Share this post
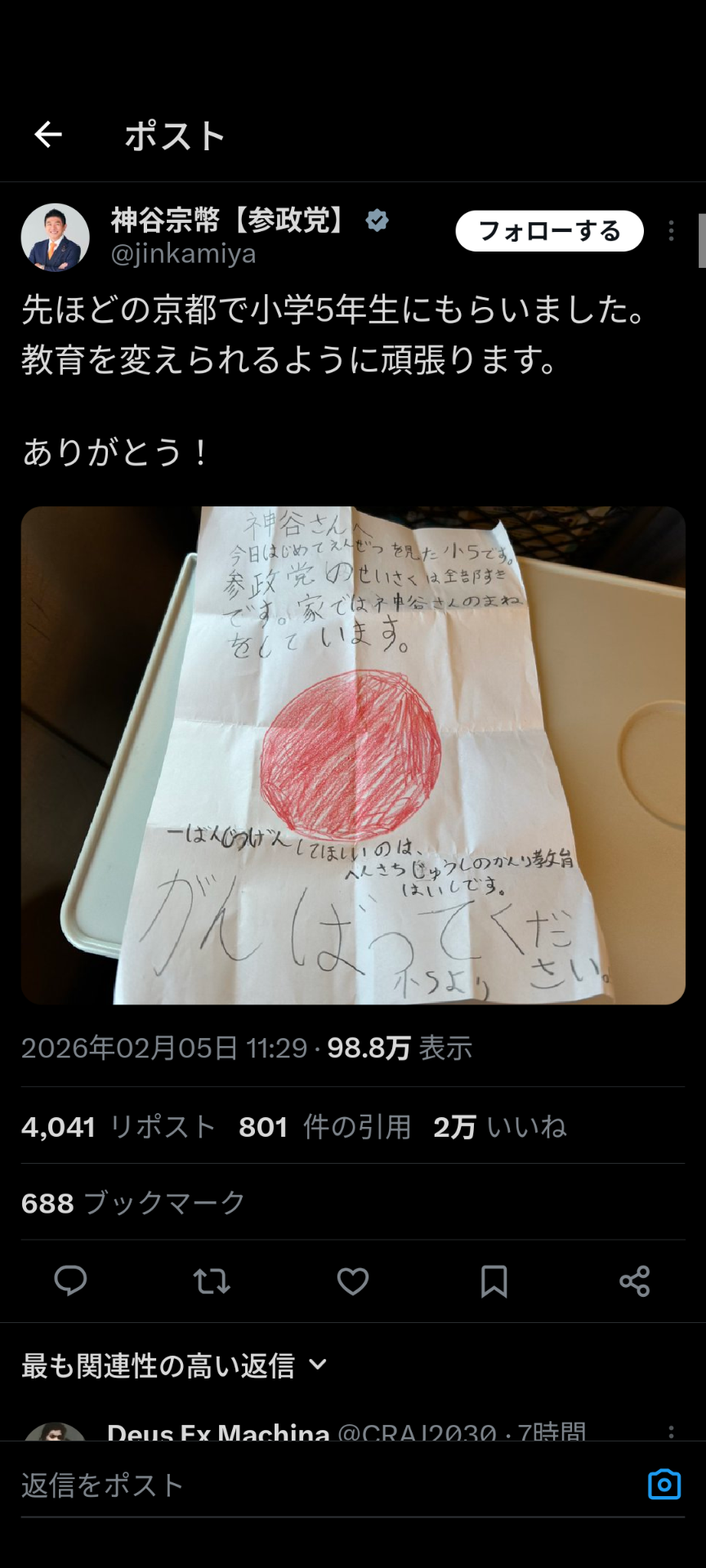Viewport: 706px width, 1568px height. (x=635, y=1281)
